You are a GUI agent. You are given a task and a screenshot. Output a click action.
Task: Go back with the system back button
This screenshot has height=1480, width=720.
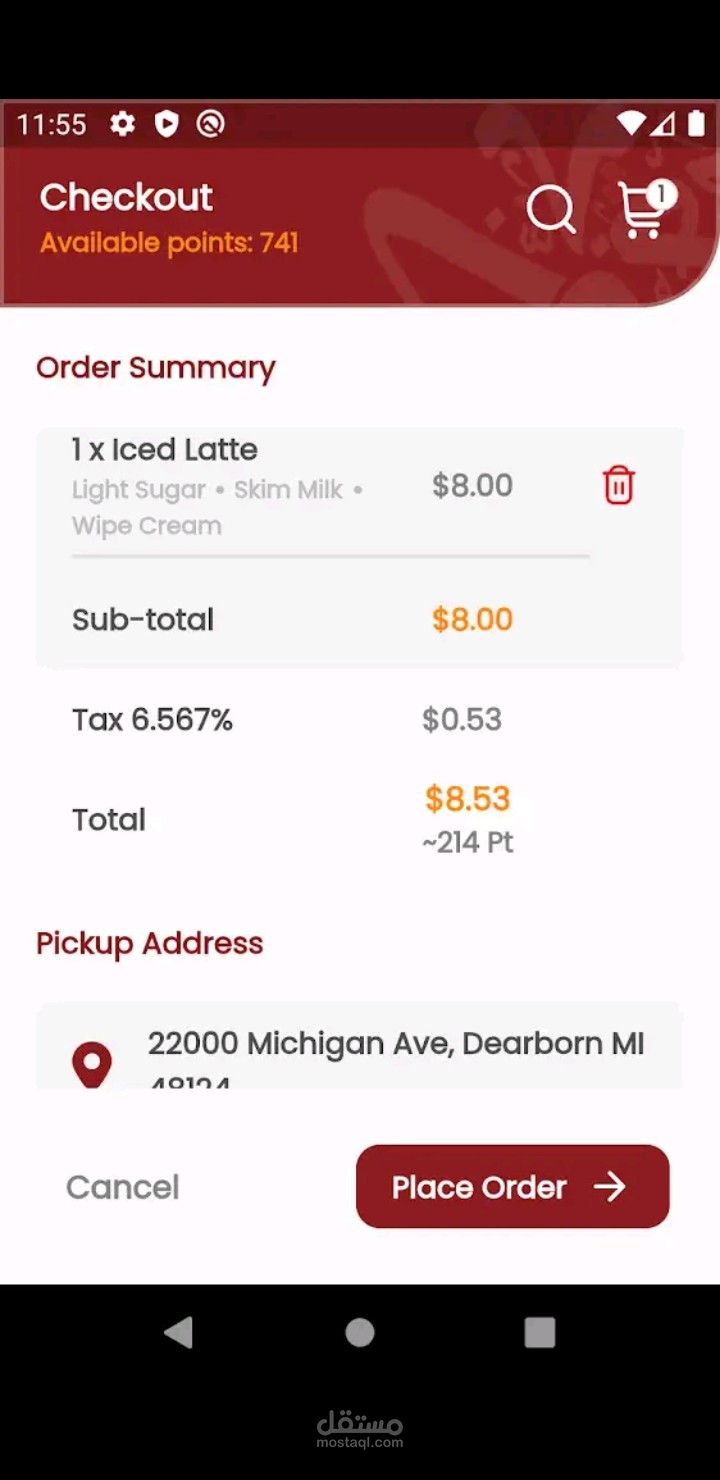(179, 1332)
